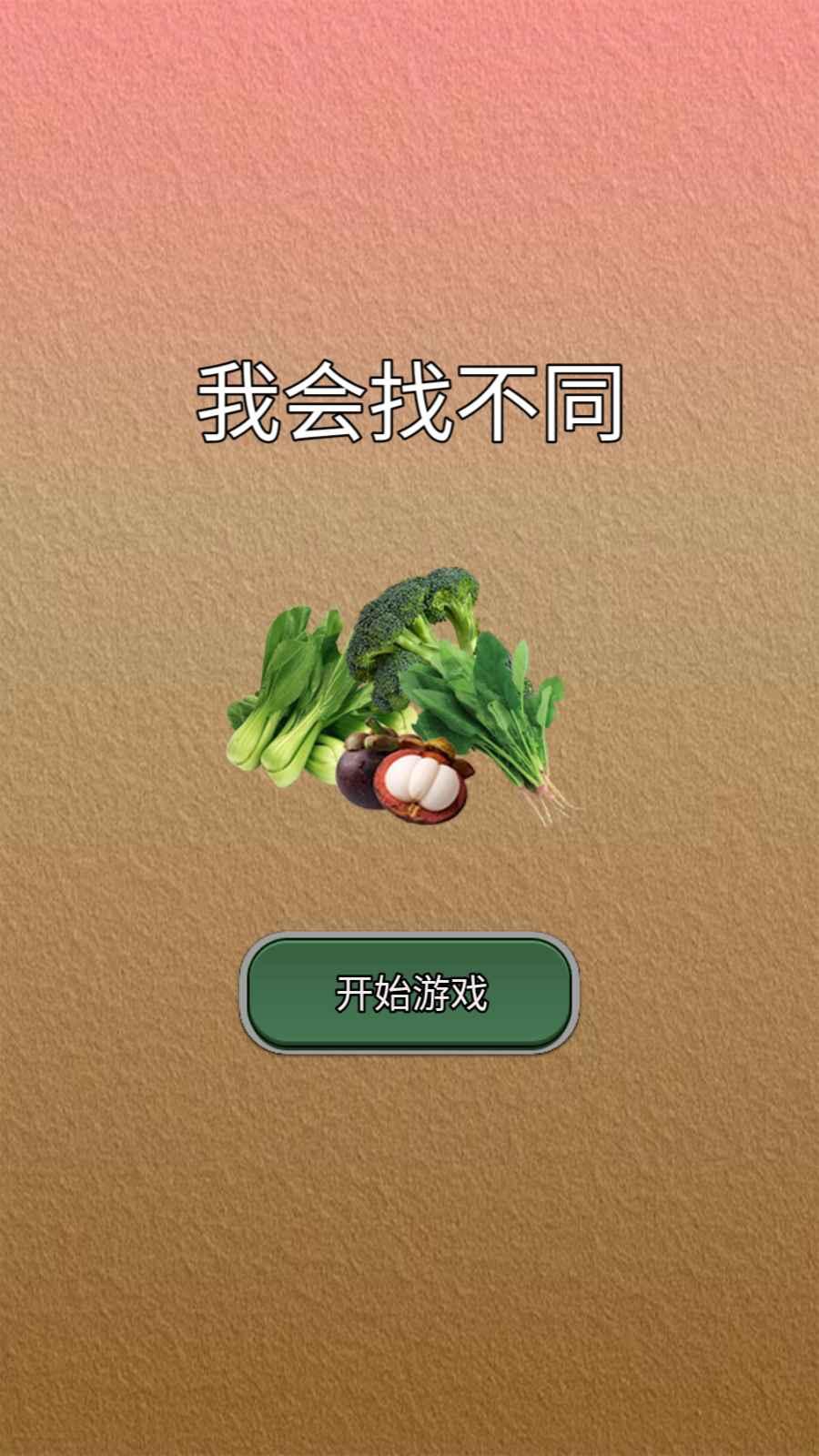Tap the 开始游戏 start game button

pos(409,993)
